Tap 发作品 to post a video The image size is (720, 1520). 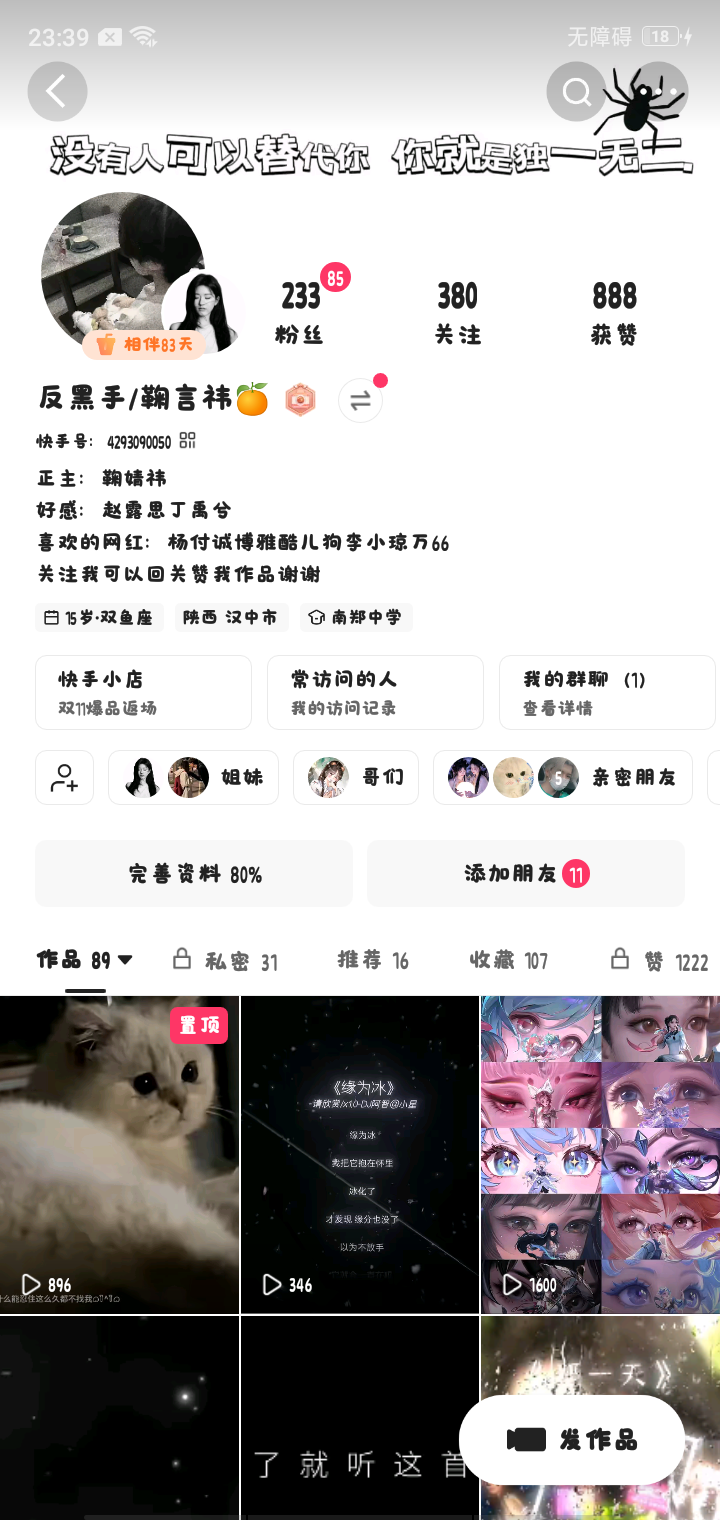pyautogui.click(x=572, y=1440)
